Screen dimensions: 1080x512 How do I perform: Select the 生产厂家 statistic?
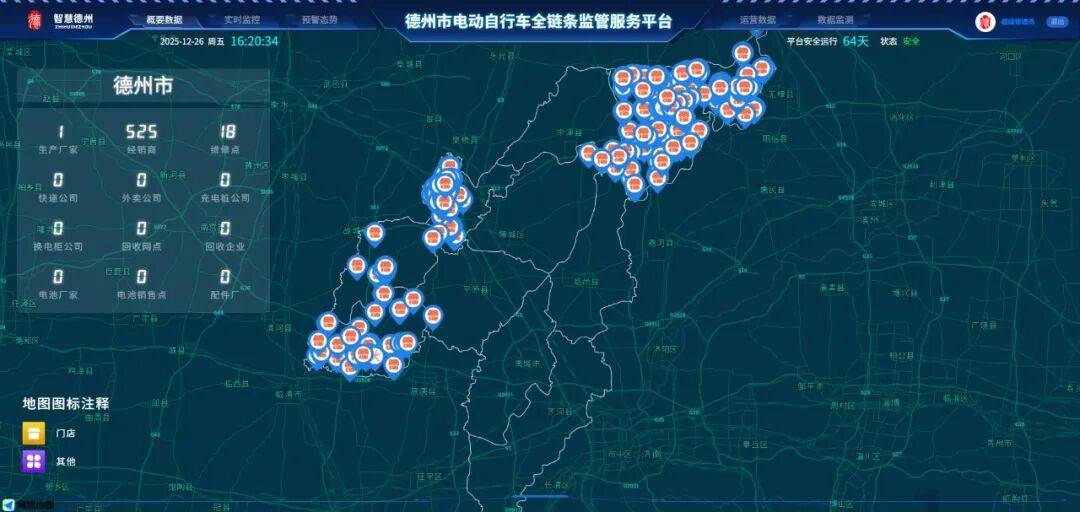59,138
